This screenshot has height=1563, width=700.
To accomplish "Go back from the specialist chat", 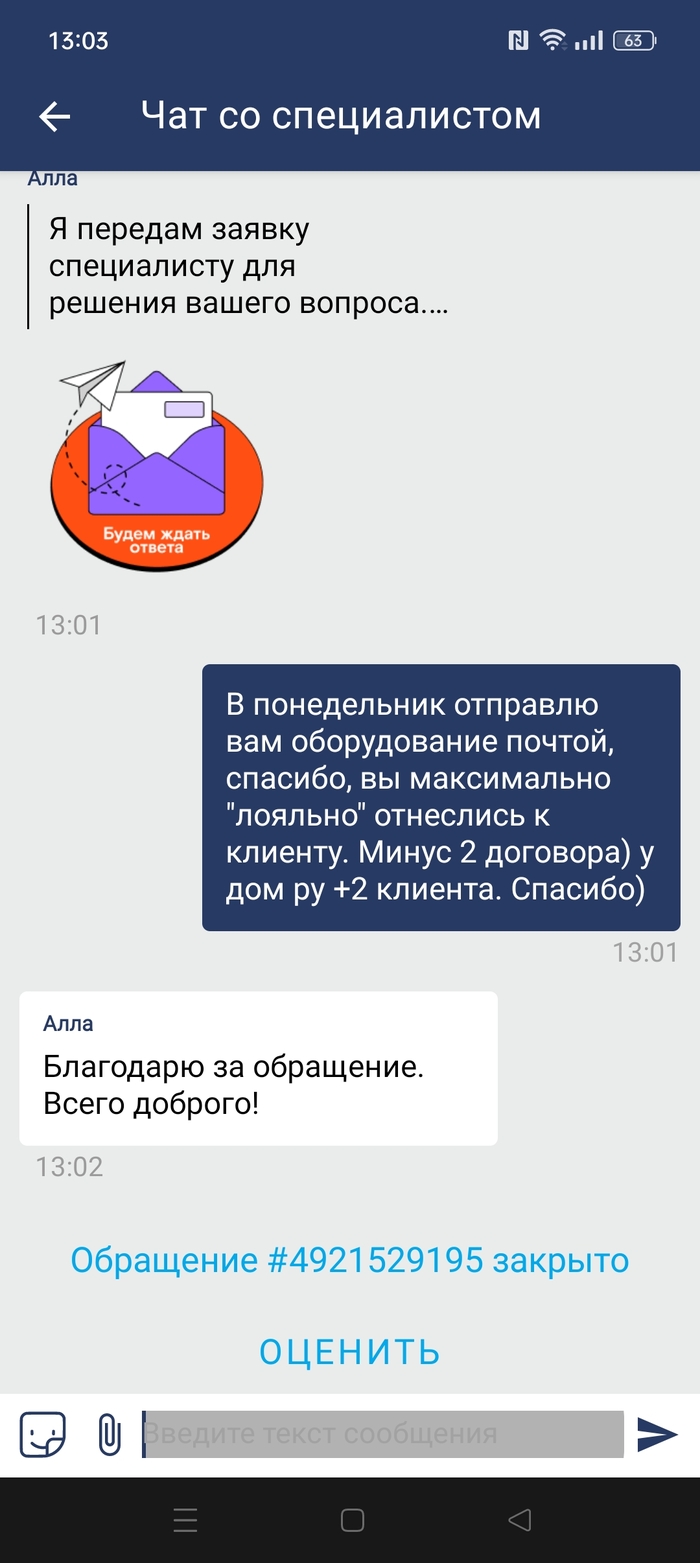I will [x=55, y=117].
